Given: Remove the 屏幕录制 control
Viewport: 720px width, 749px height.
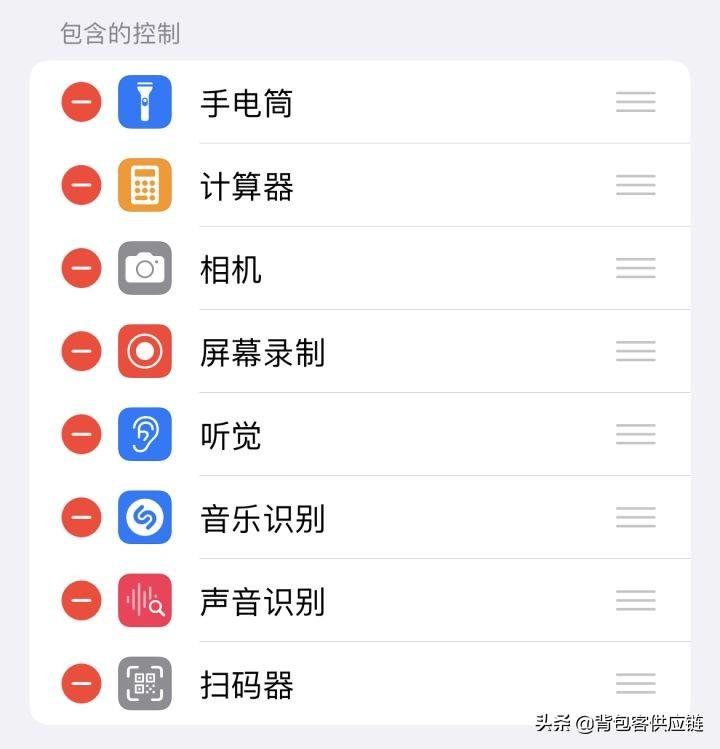Looking at the screenshot, I should point(82,351).
